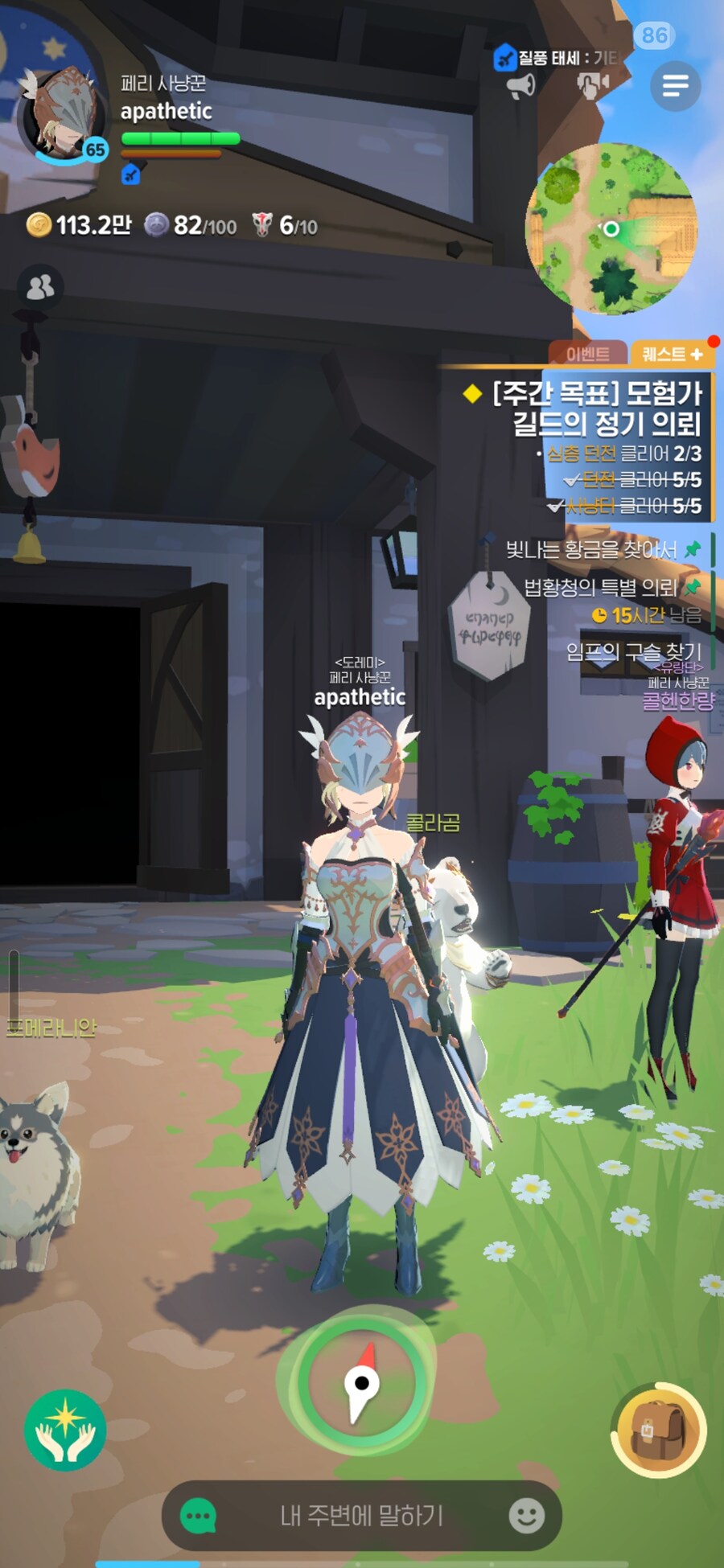The width and height of the screenshot is (724, 1568).
Task: Open the hamburger main menu
Action: click(x=675, y=85)
